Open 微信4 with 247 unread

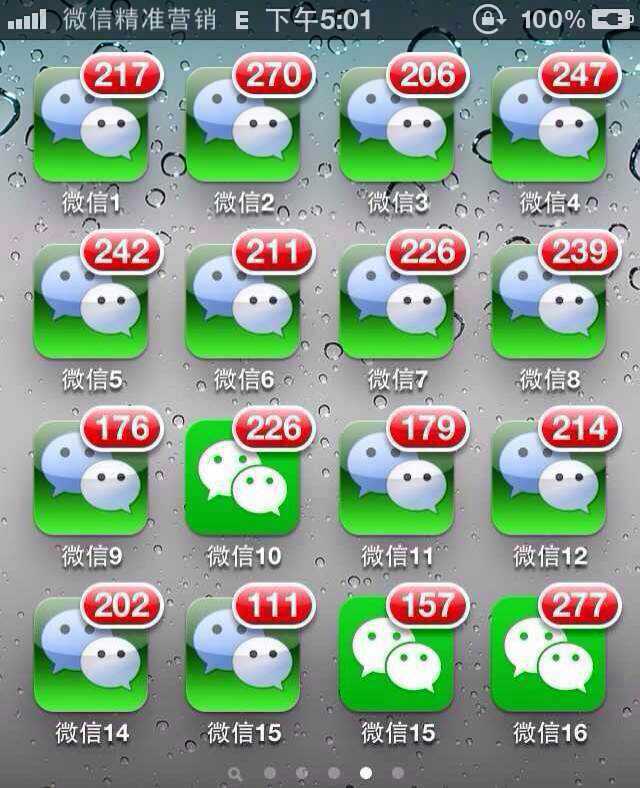(548, 125)
